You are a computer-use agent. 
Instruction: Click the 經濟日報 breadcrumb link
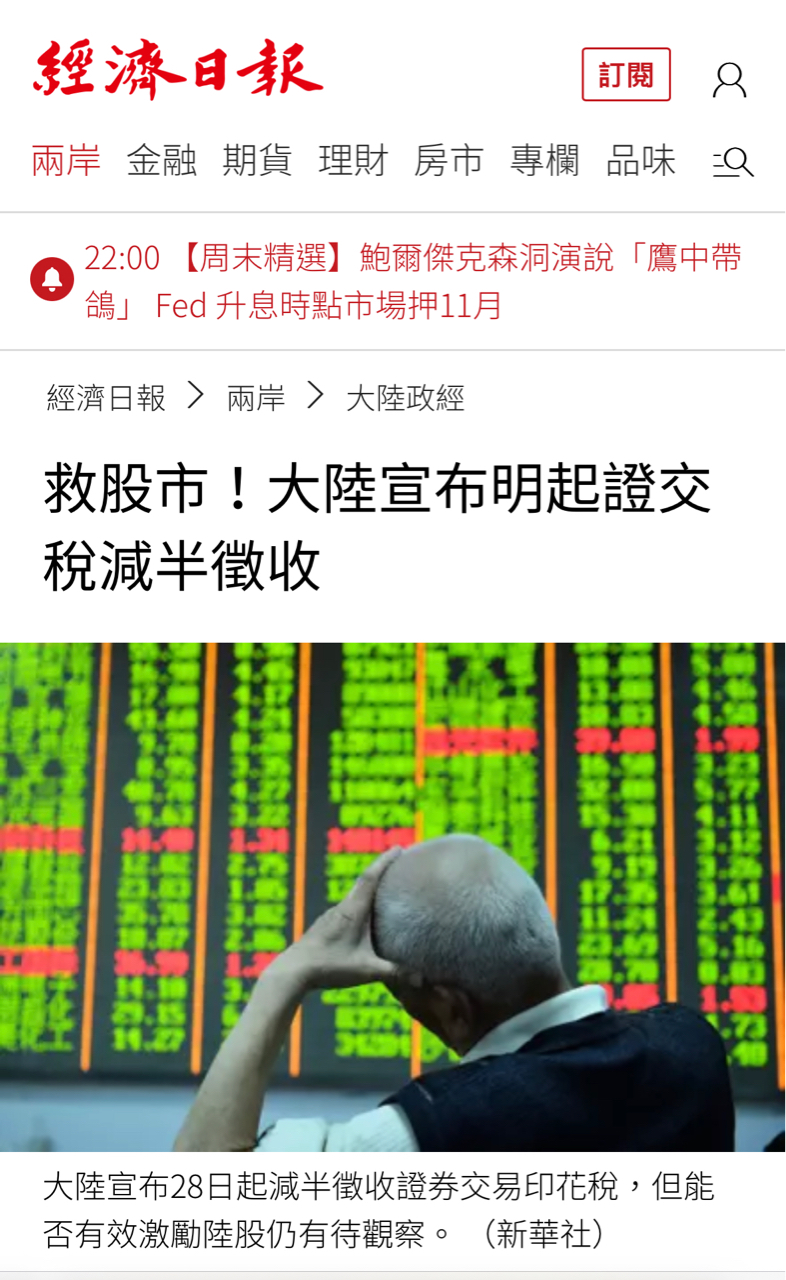point(104,399)
